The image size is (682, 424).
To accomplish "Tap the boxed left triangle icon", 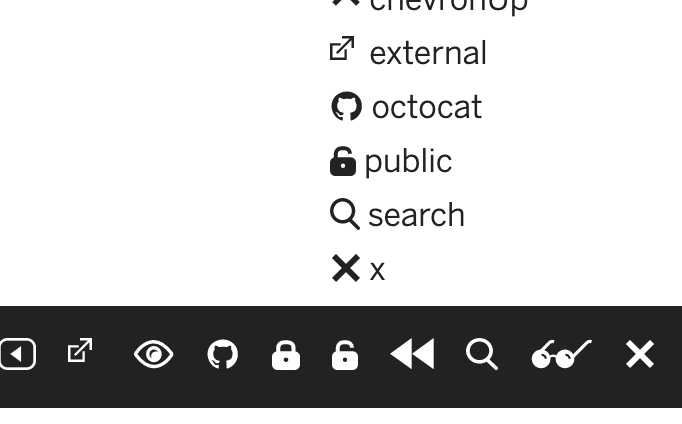I will [x=18, y=354].
